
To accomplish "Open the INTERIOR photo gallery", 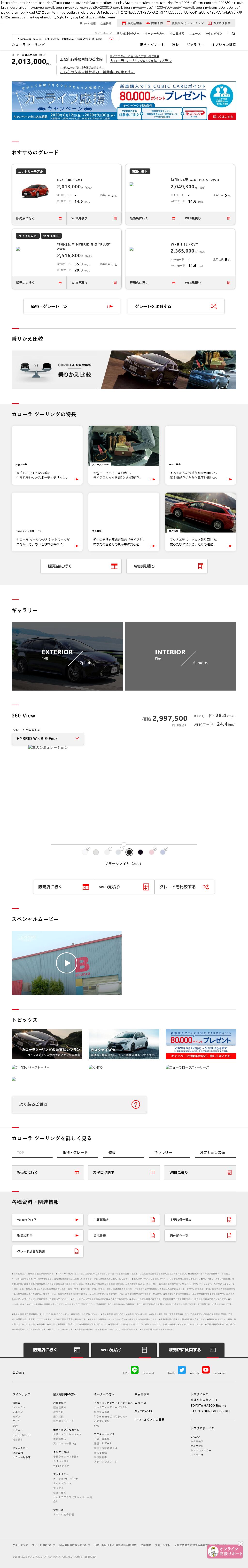I will click(180, 656).
